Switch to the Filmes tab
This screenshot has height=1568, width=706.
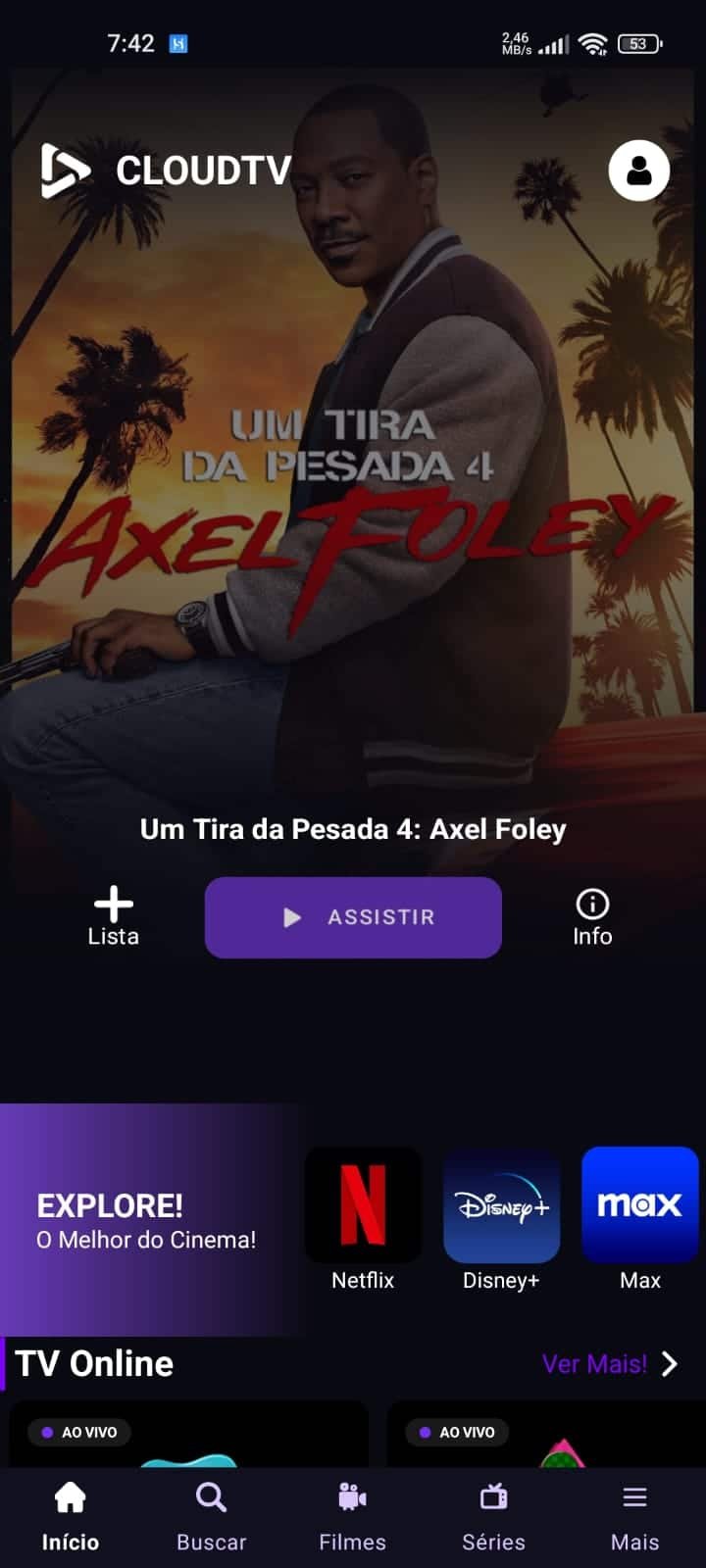[352, 1517]
